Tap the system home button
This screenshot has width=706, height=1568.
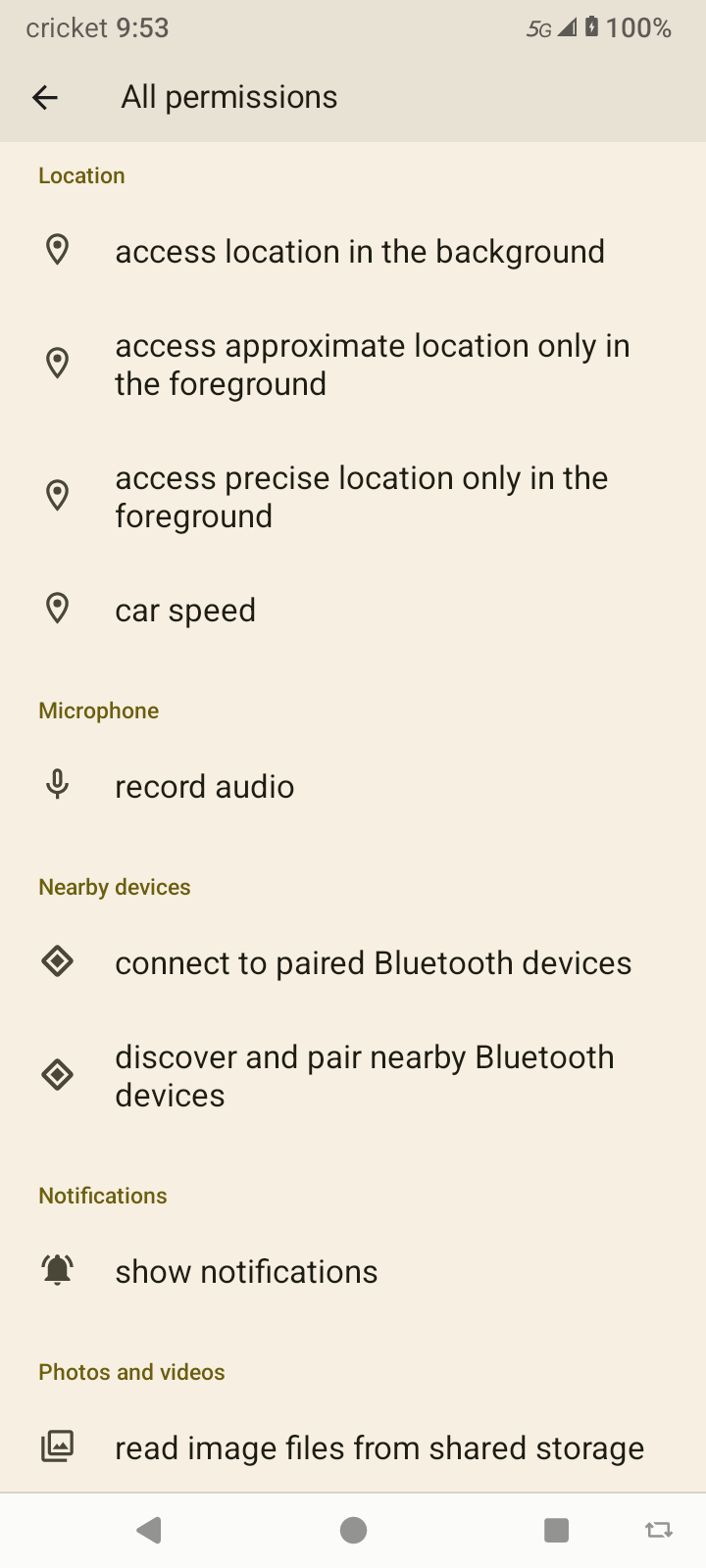click(353, 1530)
